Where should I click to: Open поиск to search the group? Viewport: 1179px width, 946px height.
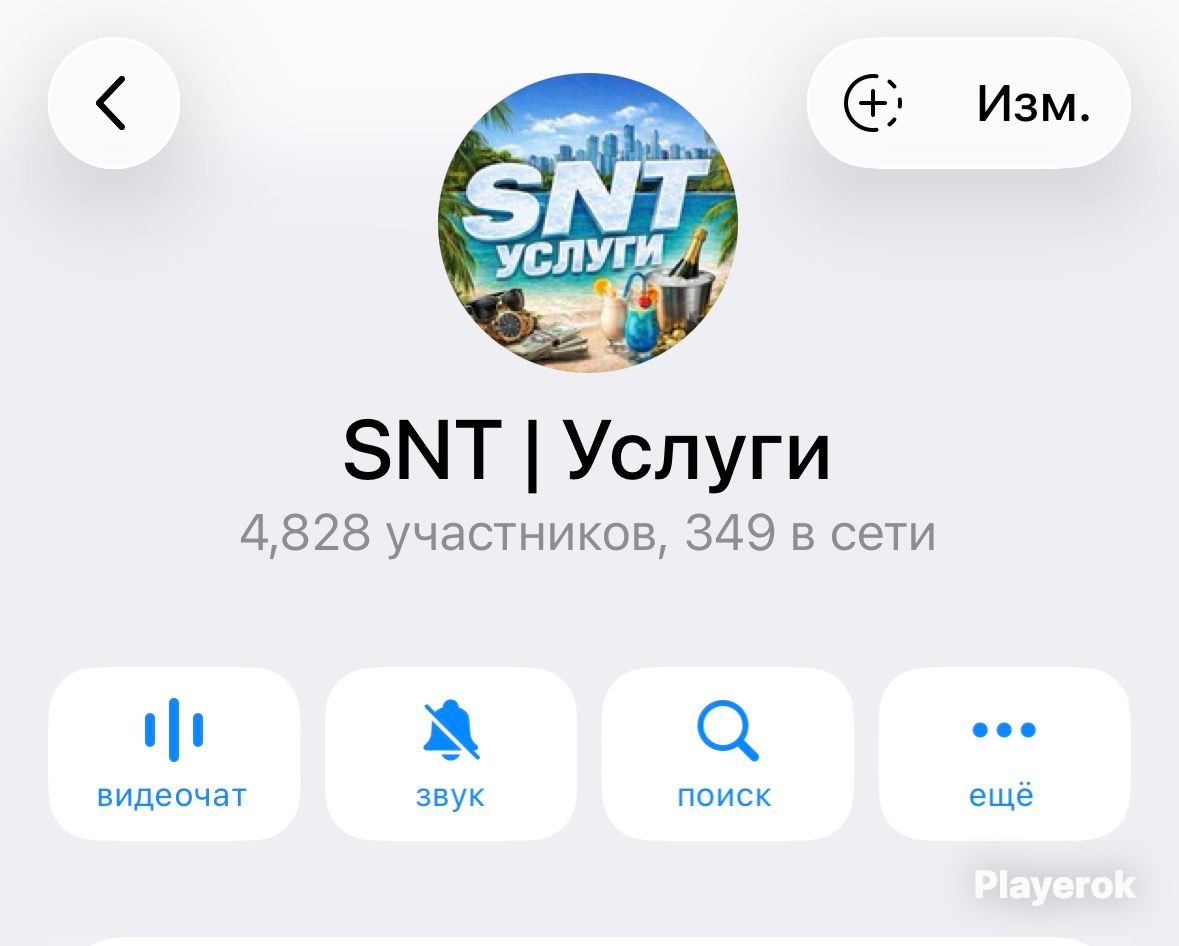click(727, 754)
